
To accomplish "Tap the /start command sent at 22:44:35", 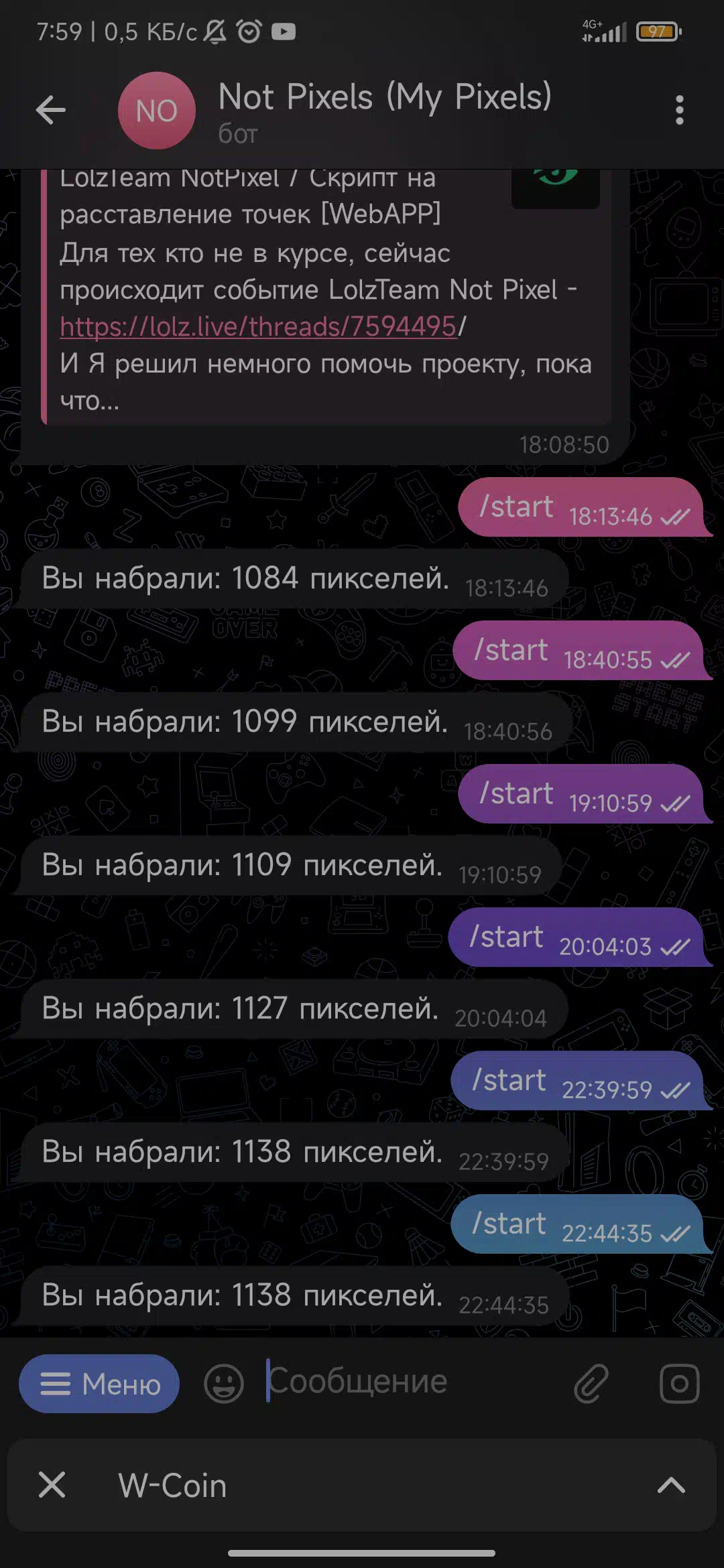I will click(509, 1224).
